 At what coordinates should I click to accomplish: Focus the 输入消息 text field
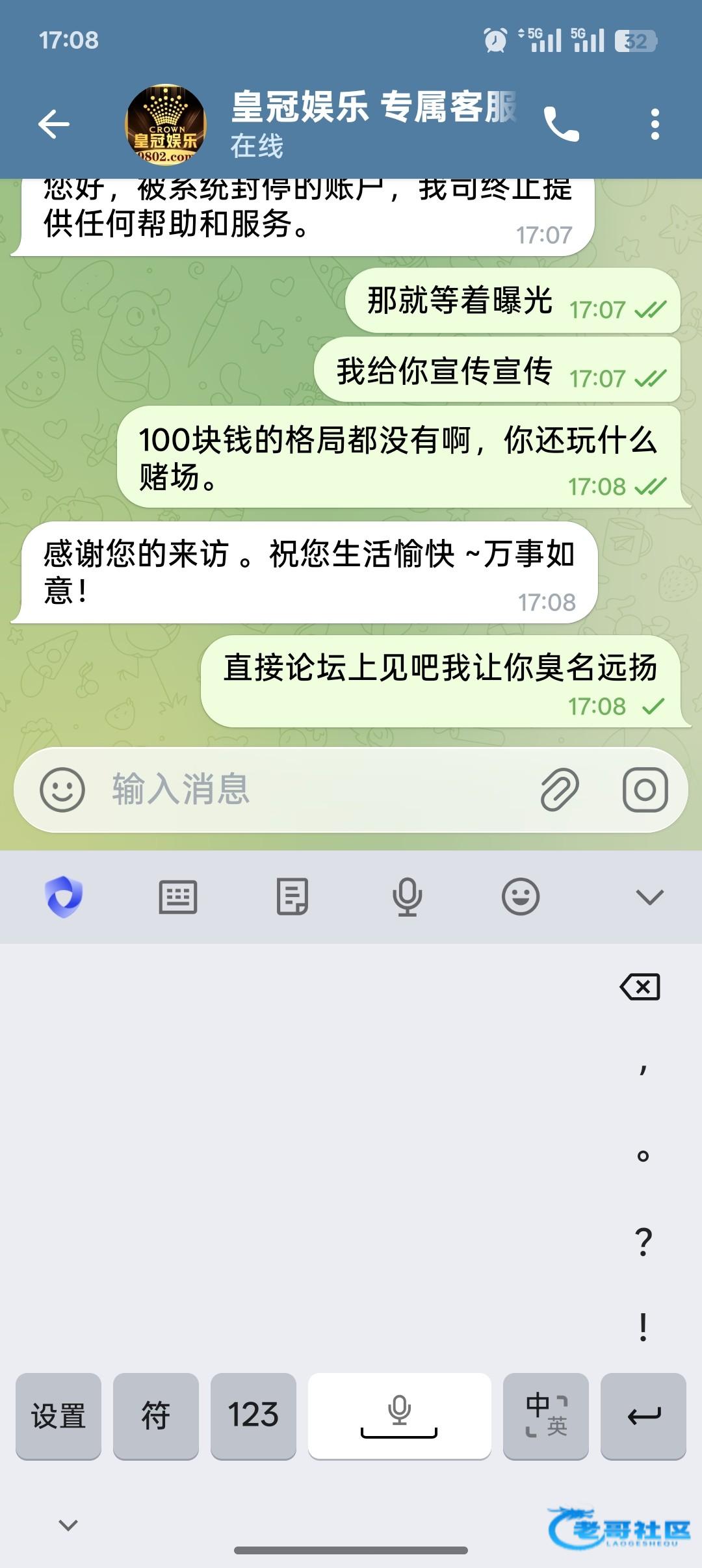click(x=312, y=790)
